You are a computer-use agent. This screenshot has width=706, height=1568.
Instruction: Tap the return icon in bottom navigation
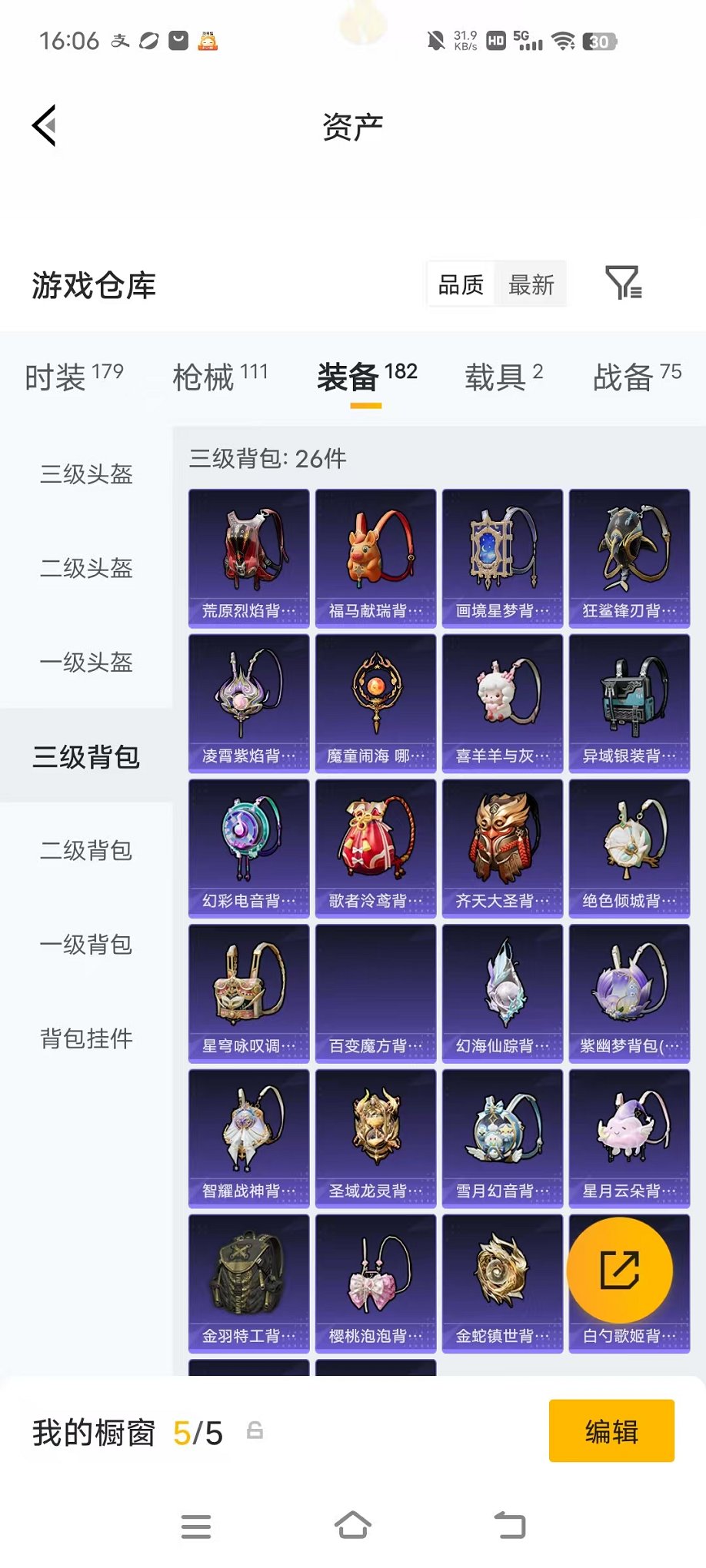pyautogui.click(x=510, y=1526)
